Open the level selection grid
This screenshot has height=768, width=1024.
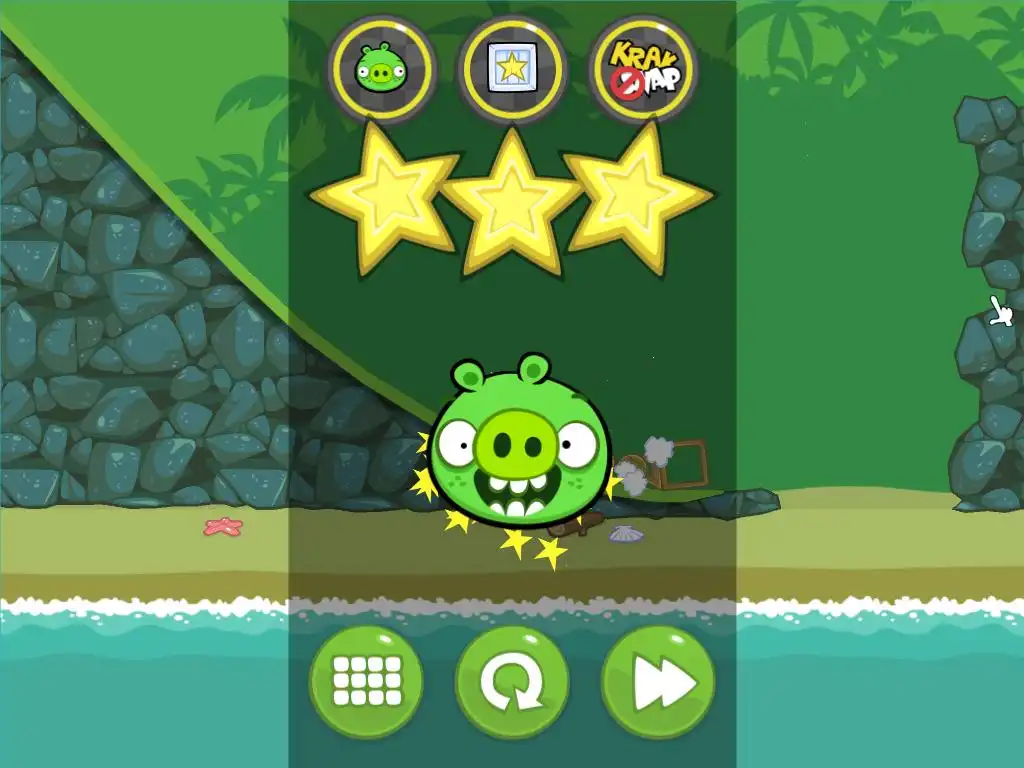[x=366, y=682]
